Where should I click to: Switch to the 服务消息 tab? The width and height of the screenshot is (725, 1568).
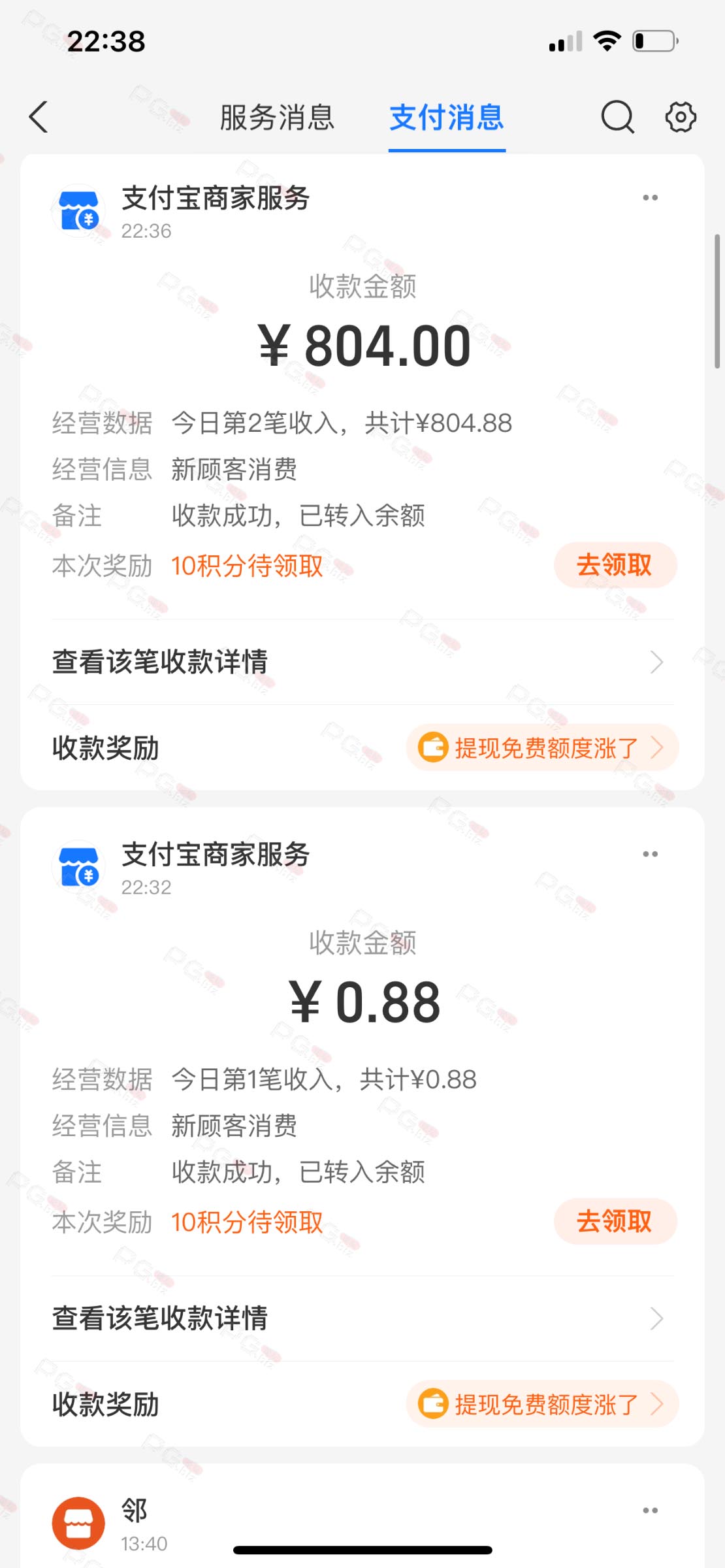click(x=277, y=118)
